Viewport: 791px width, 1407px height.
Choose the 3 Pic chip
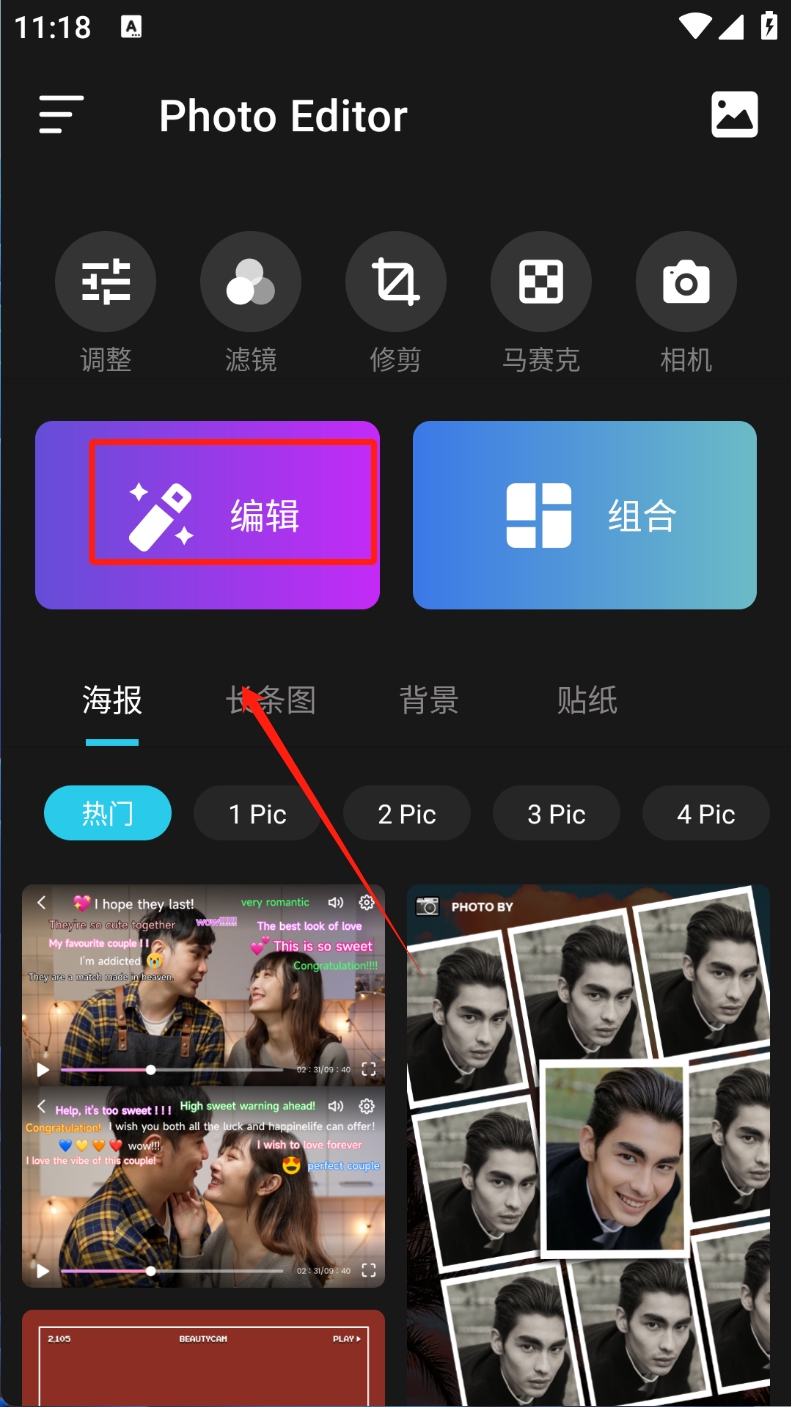(x=556, y=814)
